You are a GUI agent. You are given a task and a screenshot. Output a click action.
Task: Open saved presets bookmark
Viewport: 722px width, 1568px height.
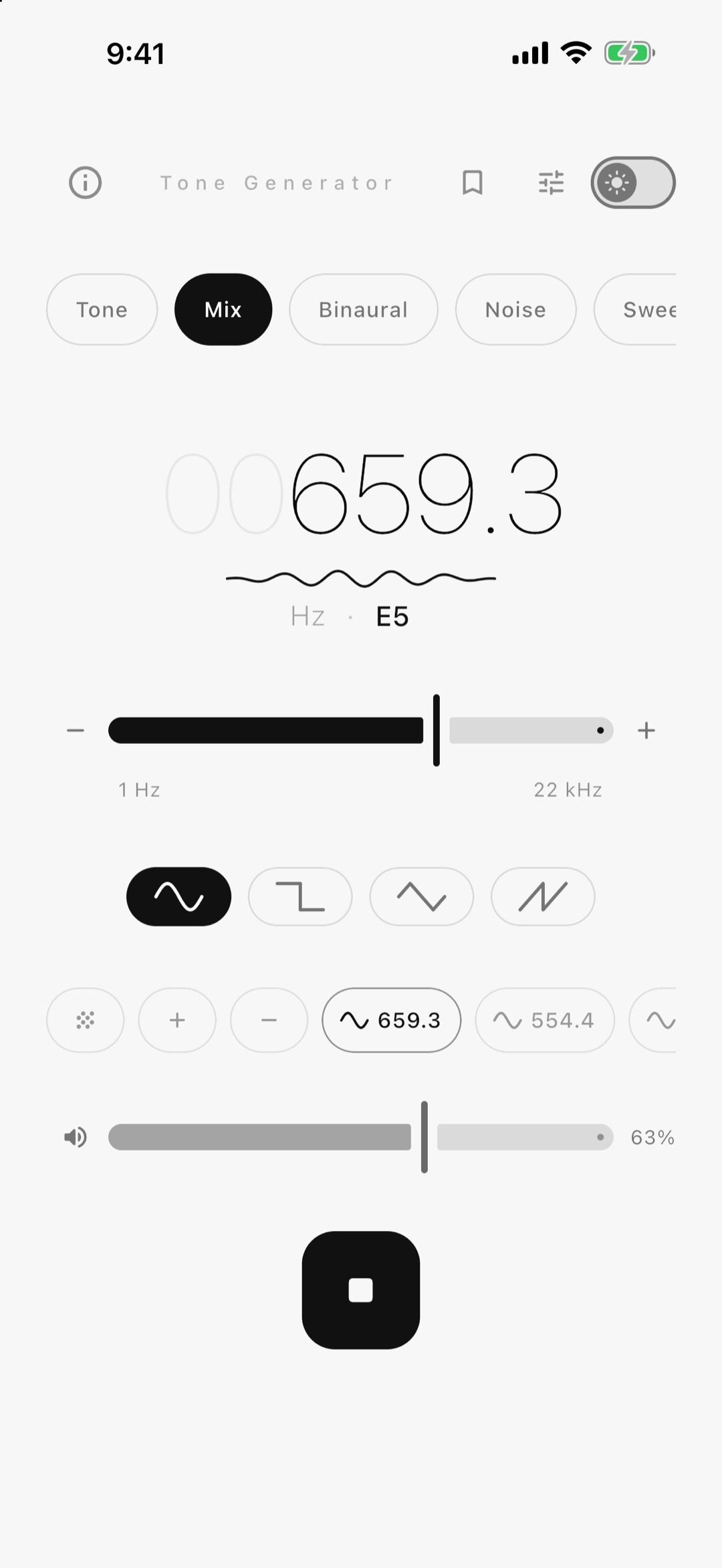tap(473, 182)
